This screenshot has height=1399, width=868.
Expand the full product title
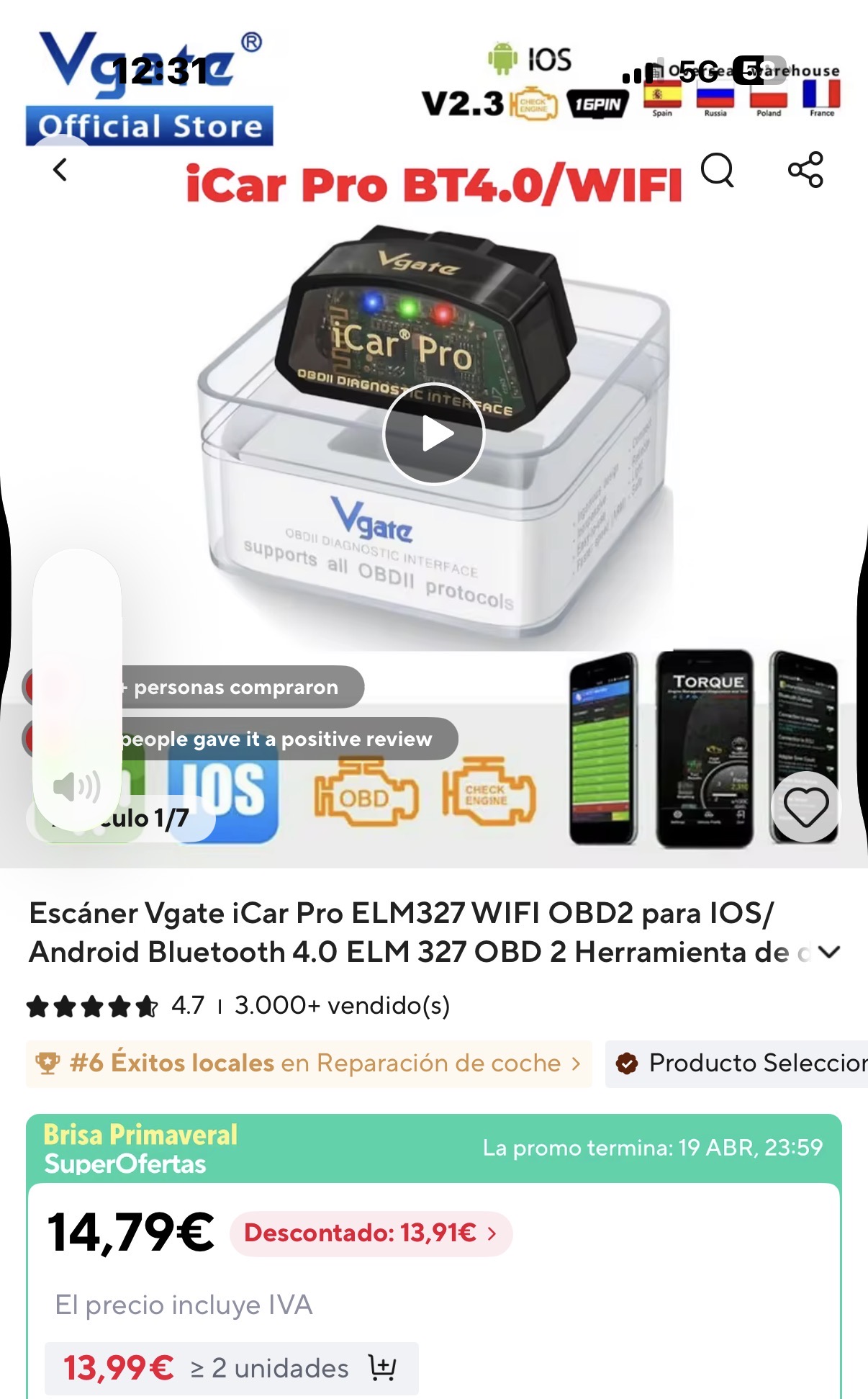[x=829, y=953]
